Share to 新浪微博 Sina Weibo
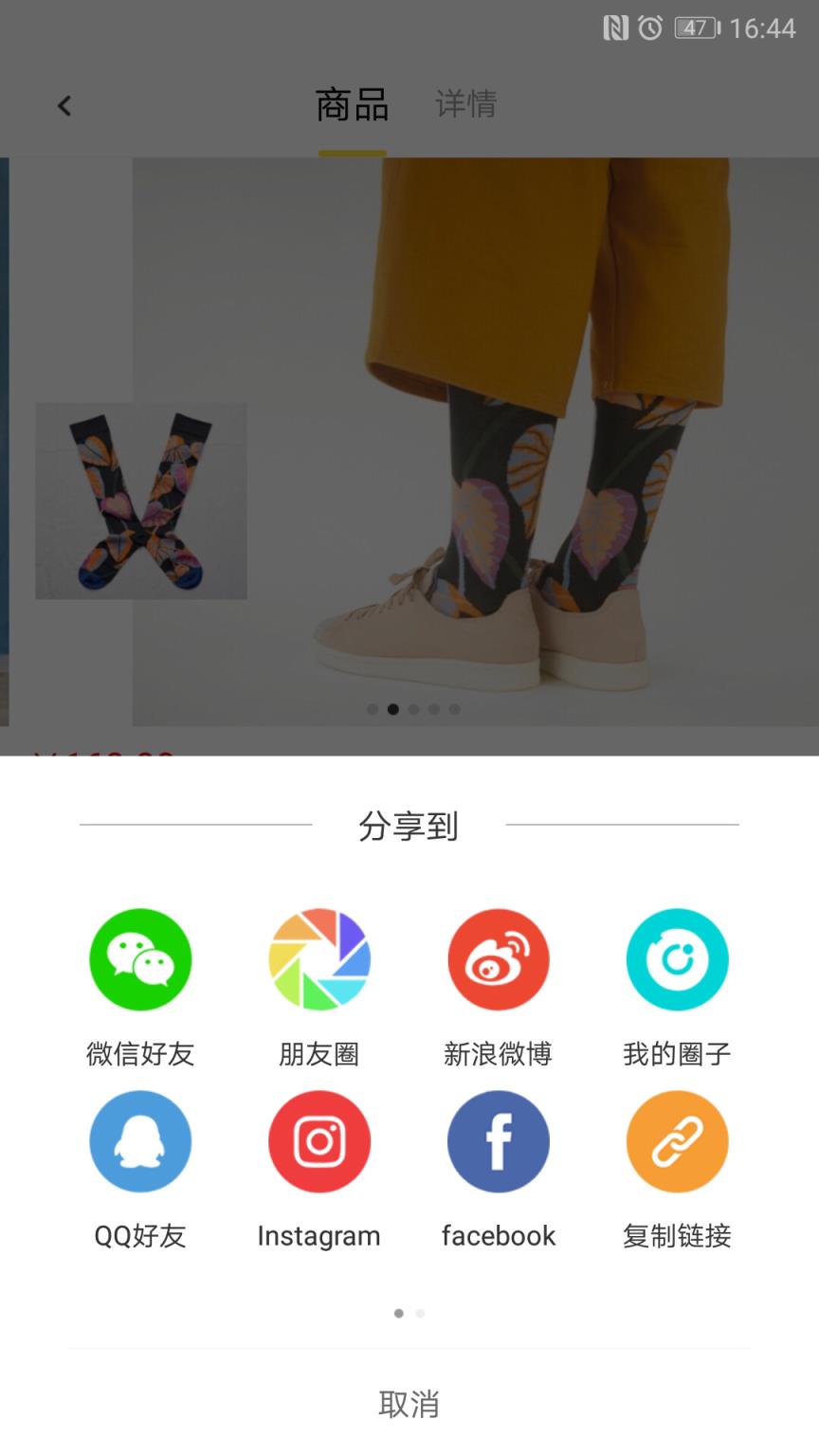This screenshot has width=819, height=1456. click(x=498, y=958)
